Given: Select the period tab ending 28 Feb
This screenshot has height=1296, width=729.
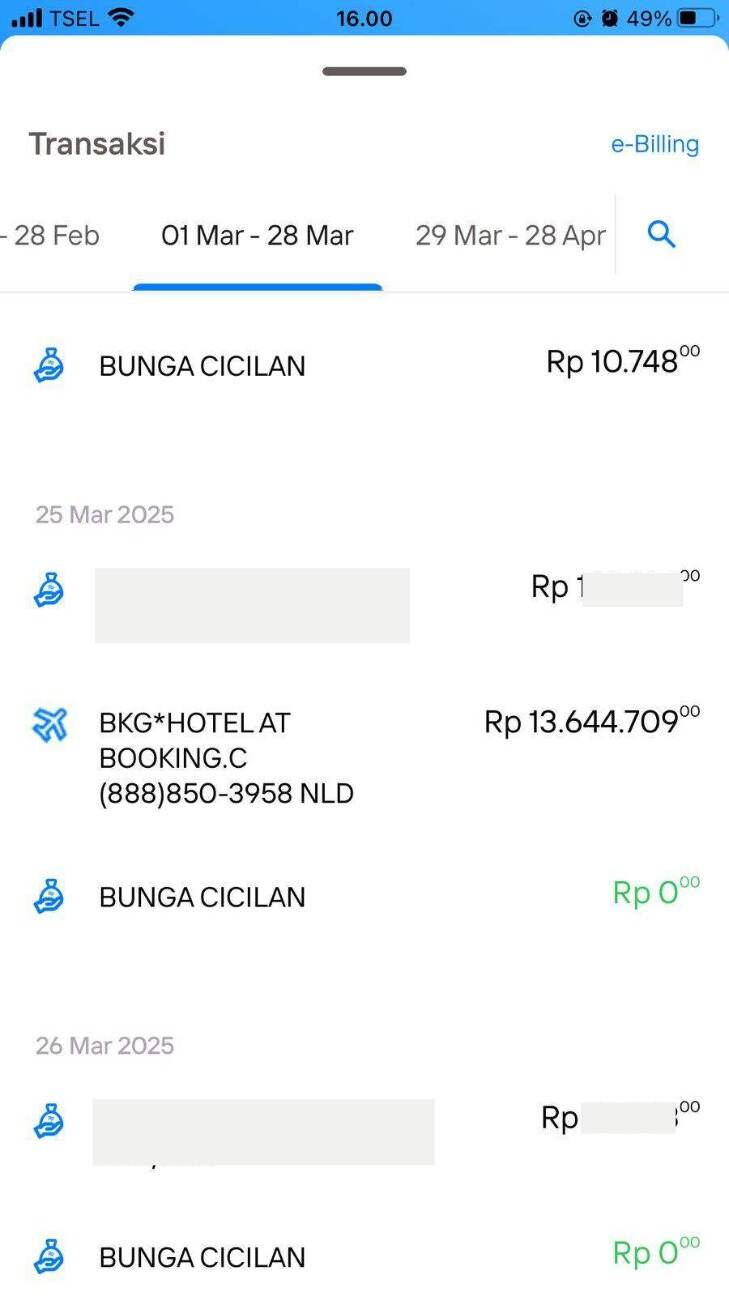Looking at the screenshot, I should (x=50, y=236).
